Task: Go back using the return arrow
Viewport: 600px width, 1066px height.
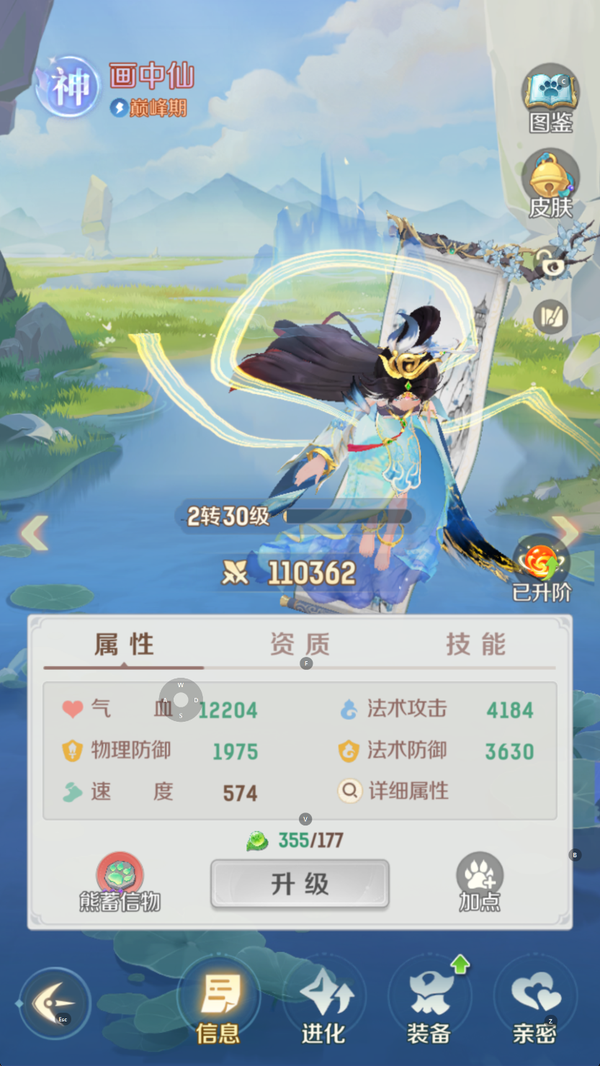Action: pyautogui.click(x=55, y=1003)
